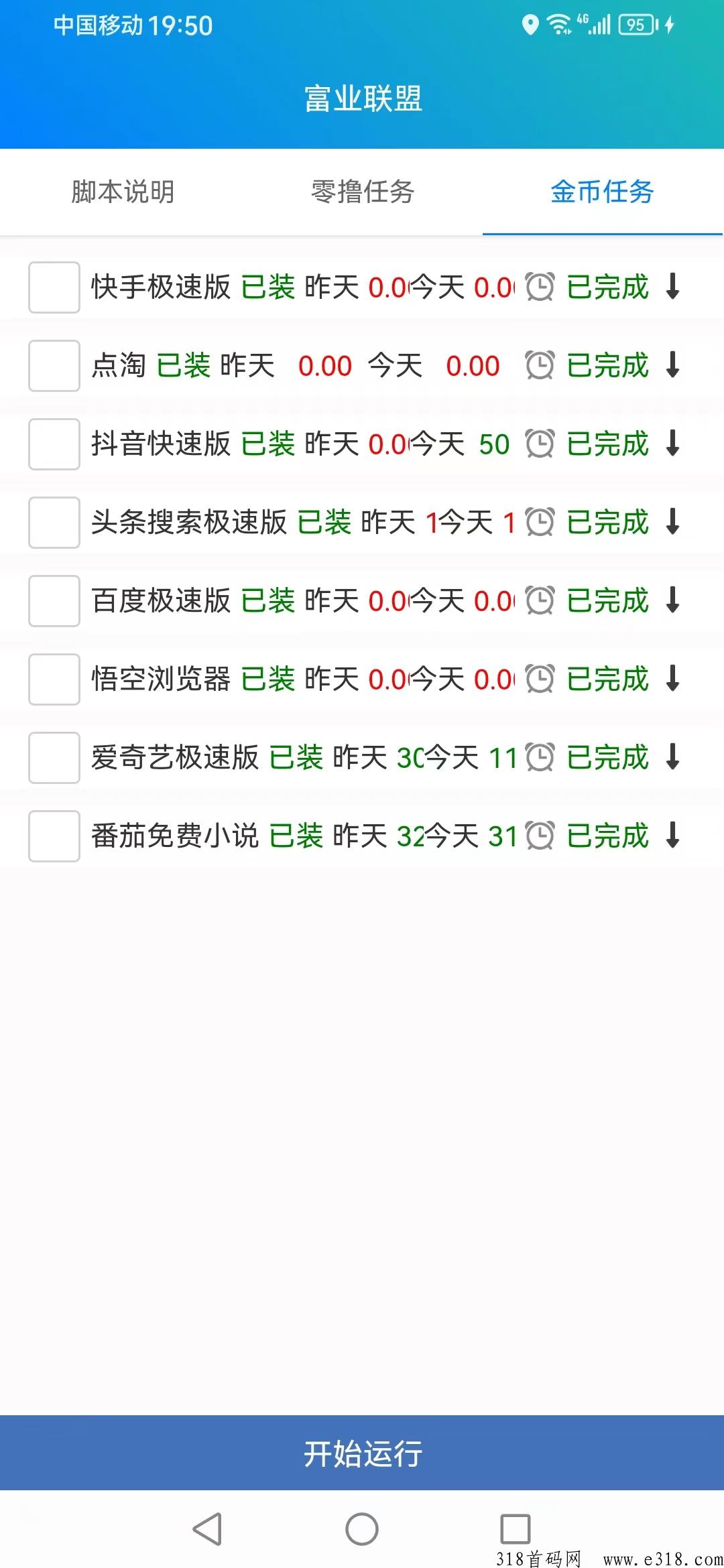Open the 零撸任务 tab
This screenshot has height=1568, width=724.
(362, 192)
